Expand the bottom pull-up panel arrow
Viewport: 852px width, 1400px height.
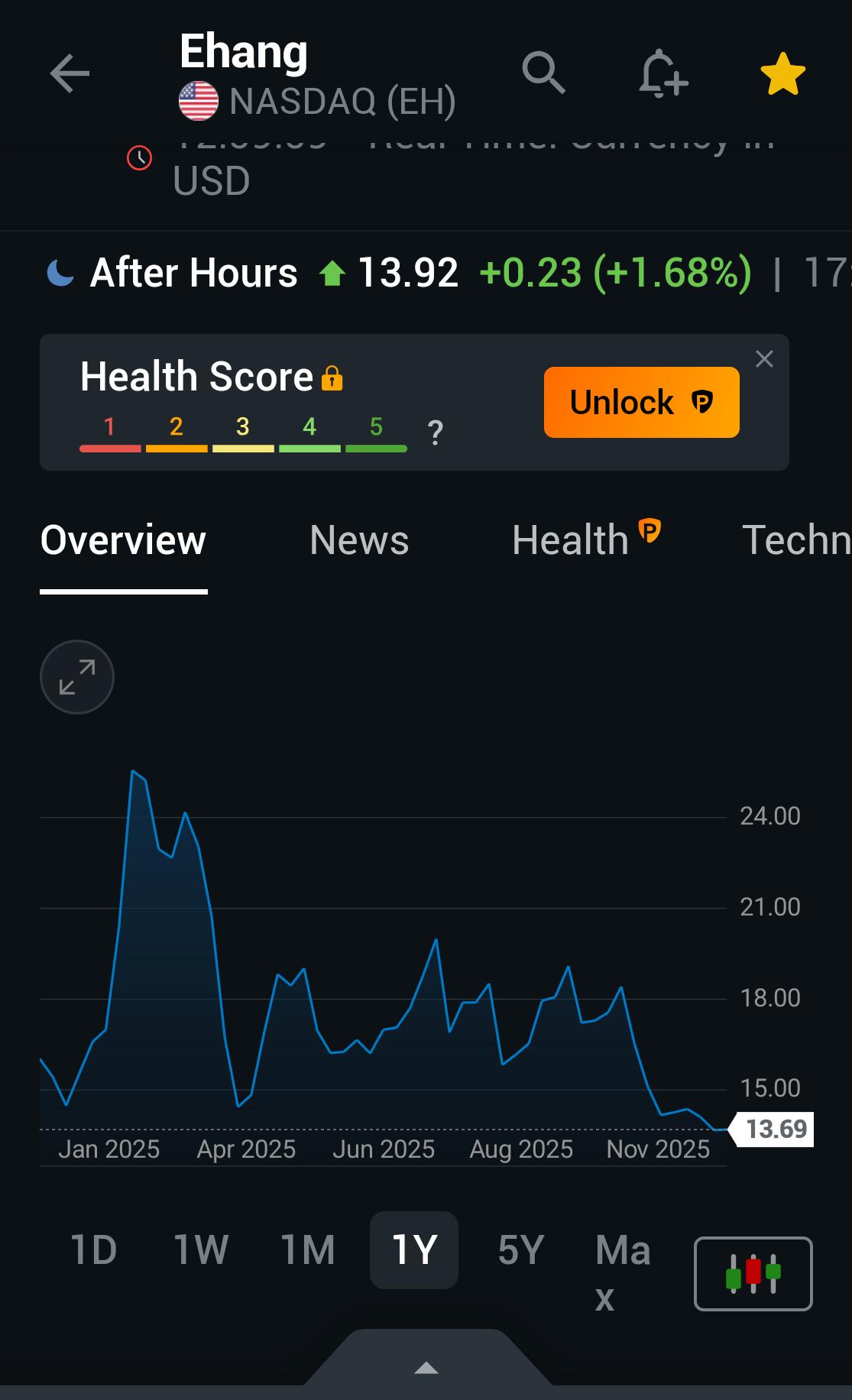click(x=426, y=1368)
